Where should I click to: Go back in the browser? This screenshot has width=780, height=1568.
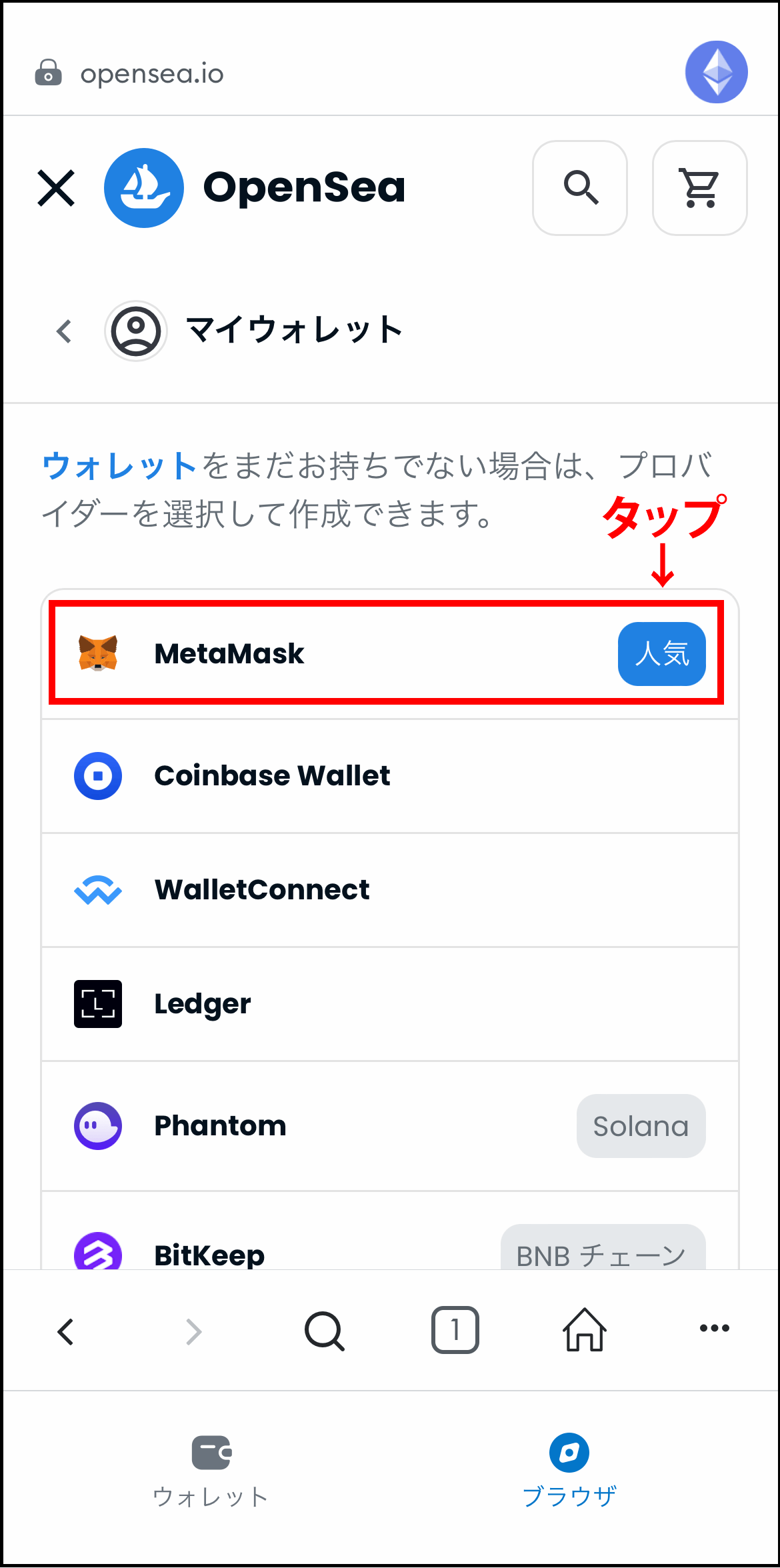point(65,1332)
